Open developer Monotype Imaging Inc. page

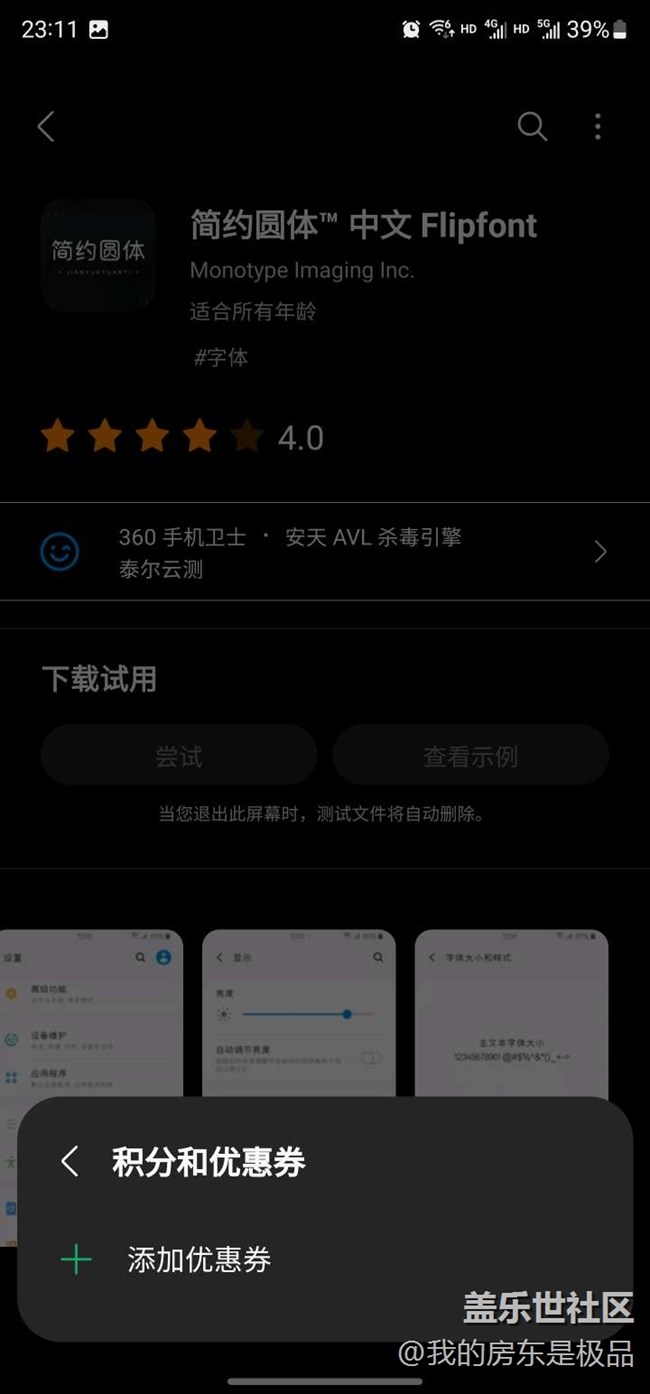click(x=301, y=270)
